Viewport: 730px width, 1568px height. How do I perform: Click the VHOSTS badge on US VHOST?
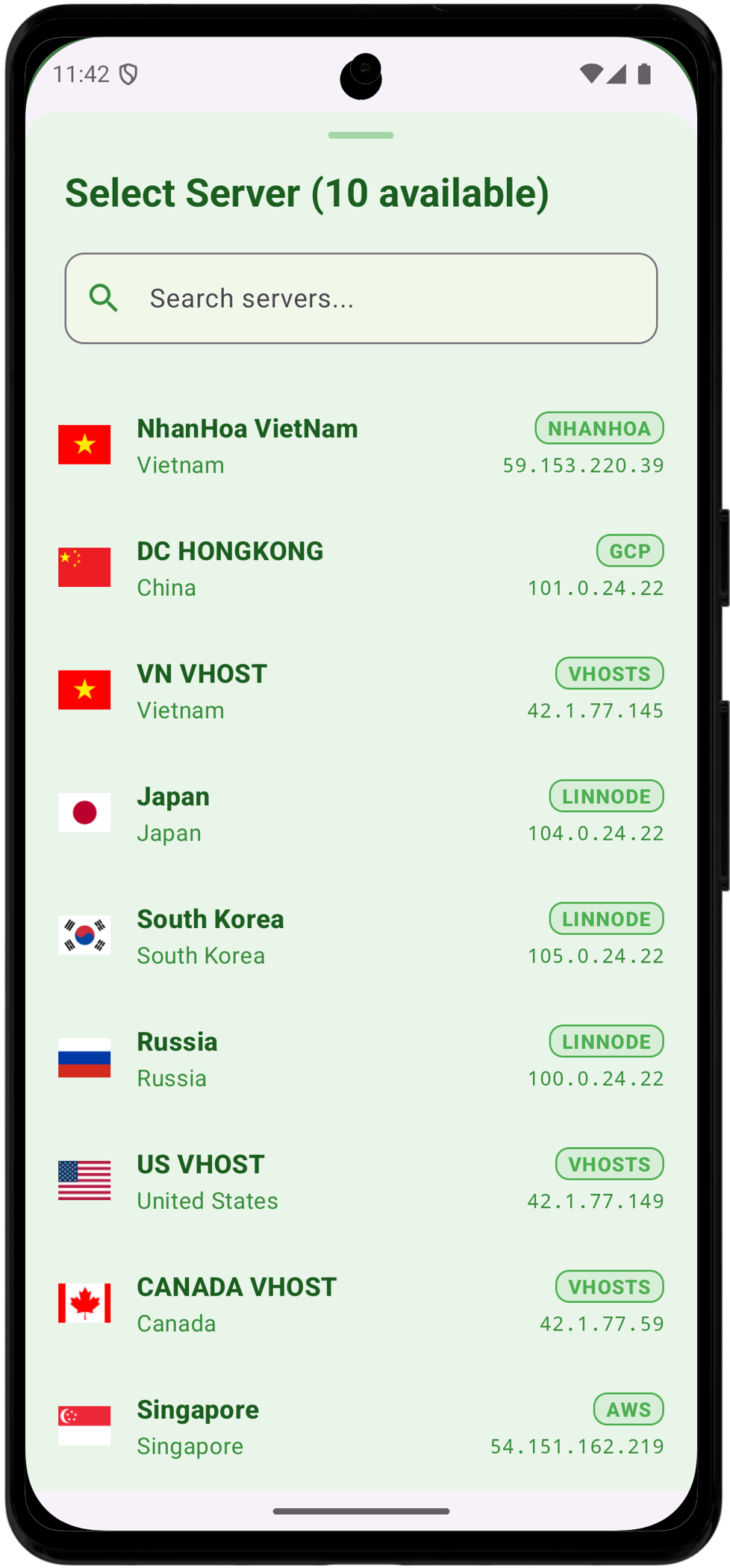point(609,1163)
